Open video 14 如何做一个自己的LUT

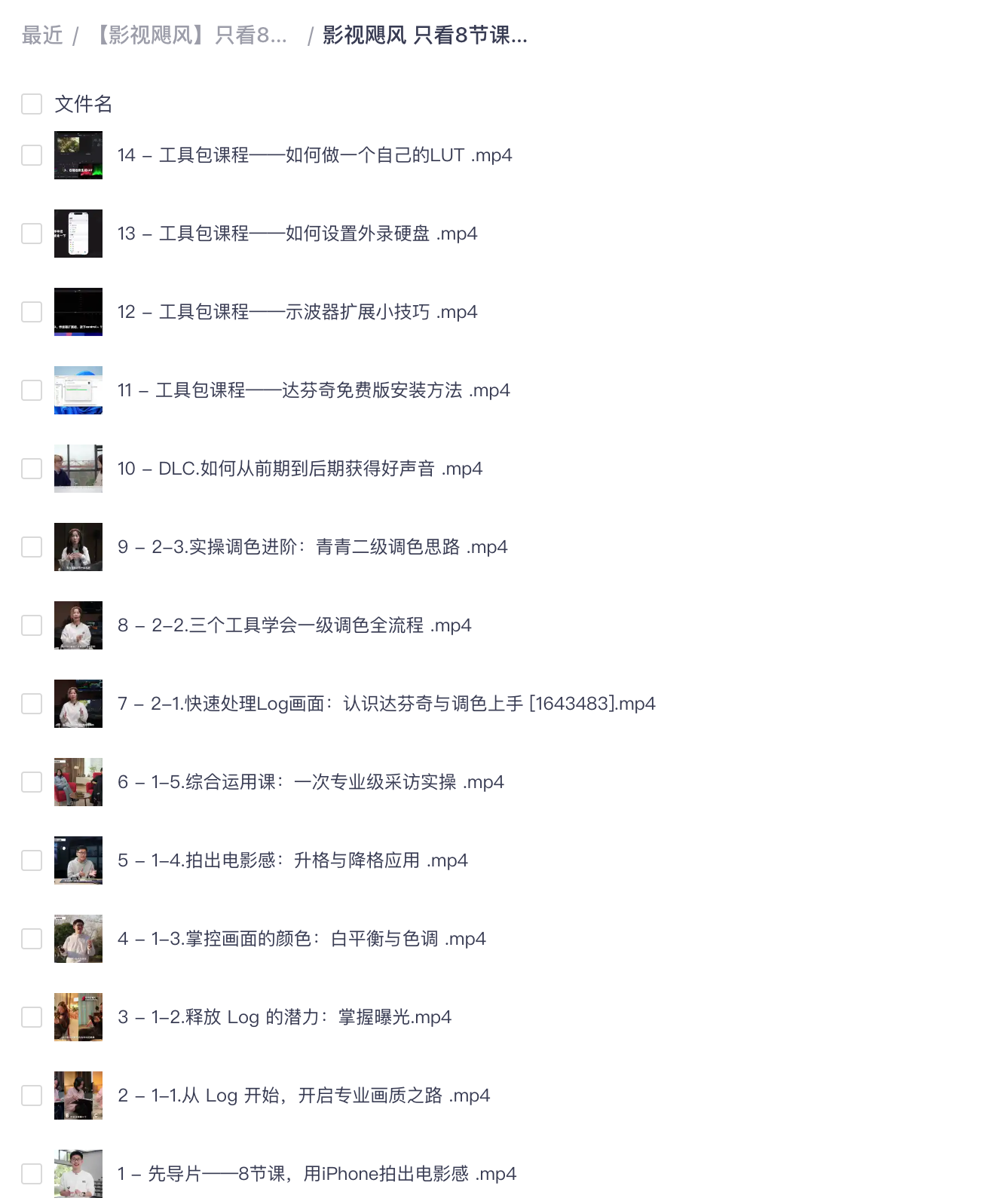pos(314,155)
